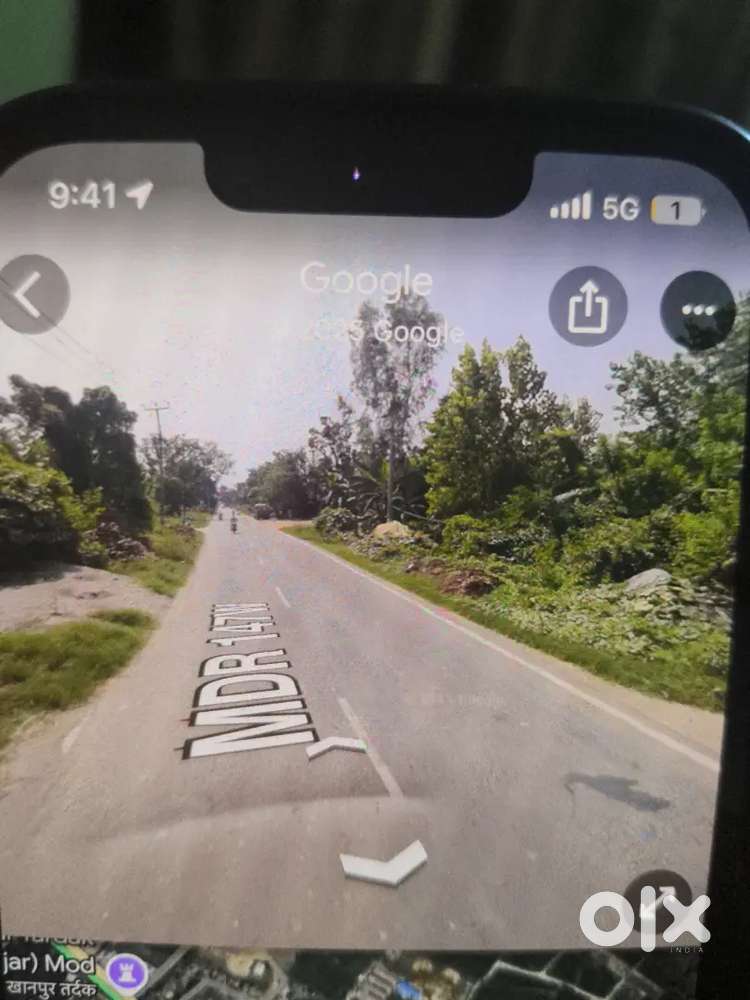Open the mini map at the bottom
Image resolution: width=750 pixels, height=1000 pixels.
click(x=300, y=972)
